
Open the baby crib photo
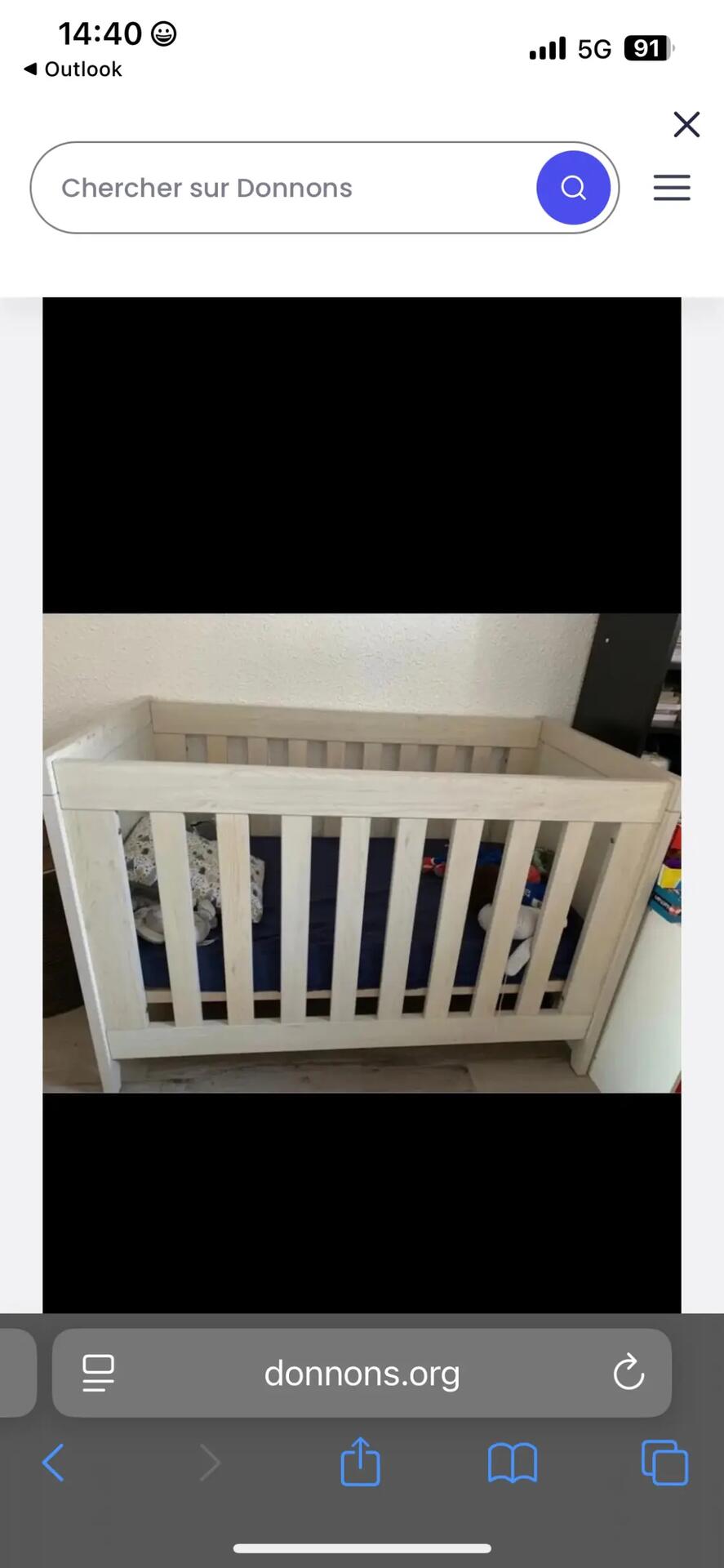click(x=362, y=853)
